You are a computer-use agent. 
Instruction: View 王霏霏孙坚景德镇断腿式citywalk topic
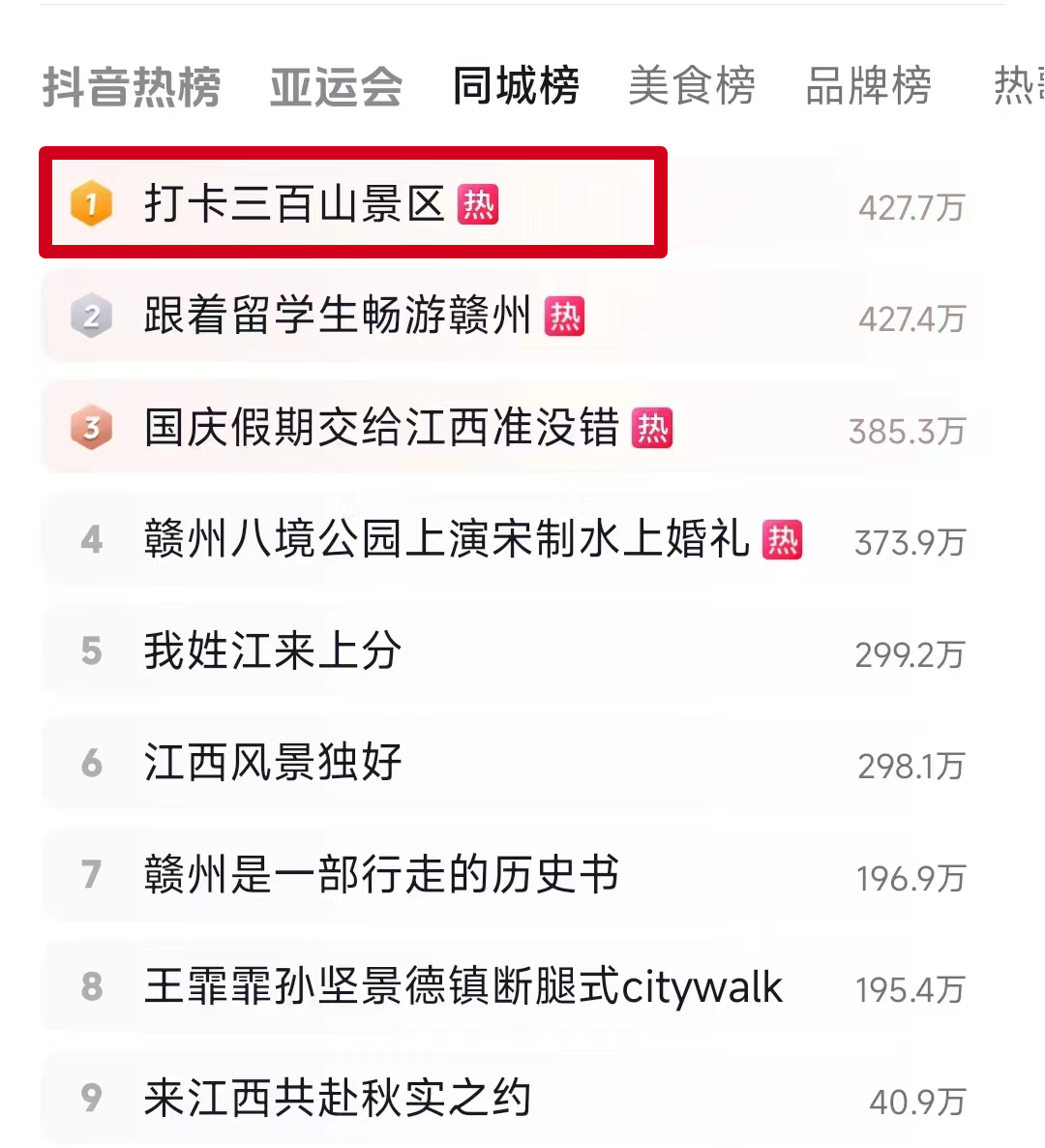tap(463, 987)
